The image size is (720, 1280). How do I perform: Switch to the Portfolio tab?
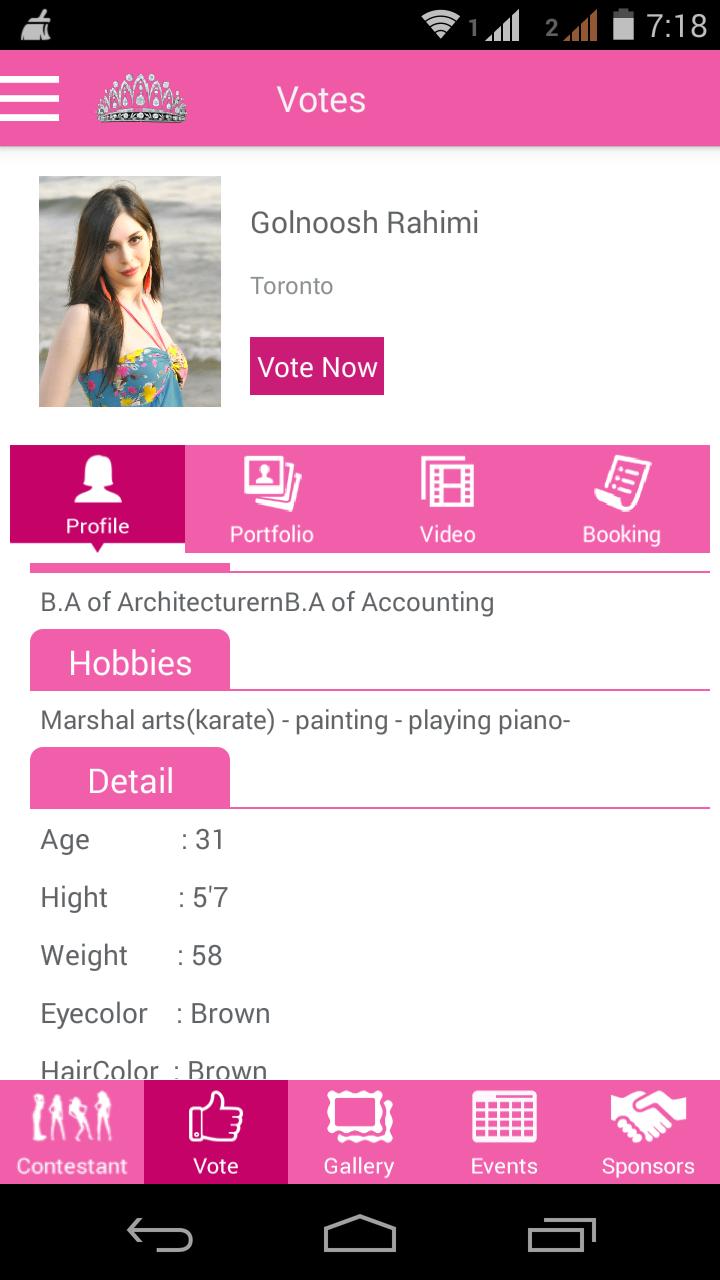pos(272,499)
